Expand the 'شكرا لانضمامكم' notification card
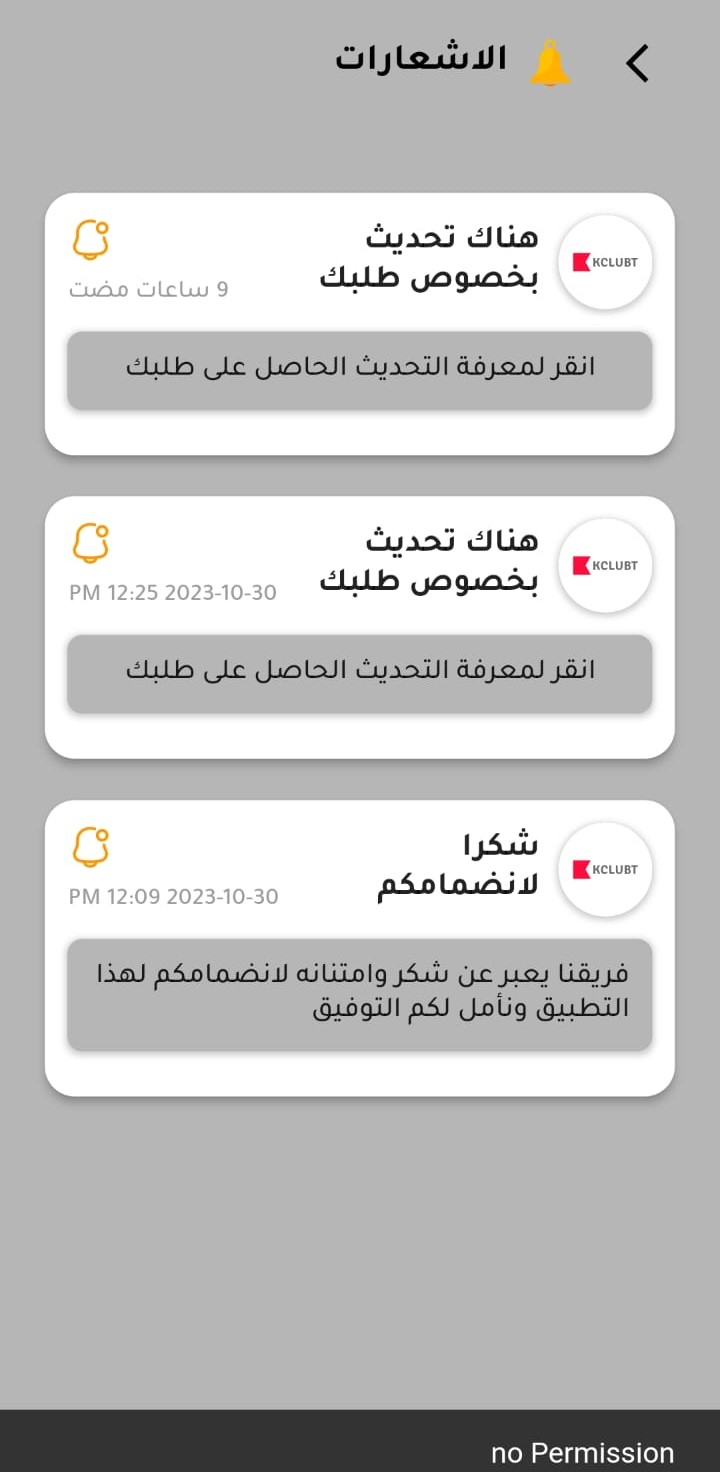This screenshot has width=720, height=1472. [x=360, y=945]
